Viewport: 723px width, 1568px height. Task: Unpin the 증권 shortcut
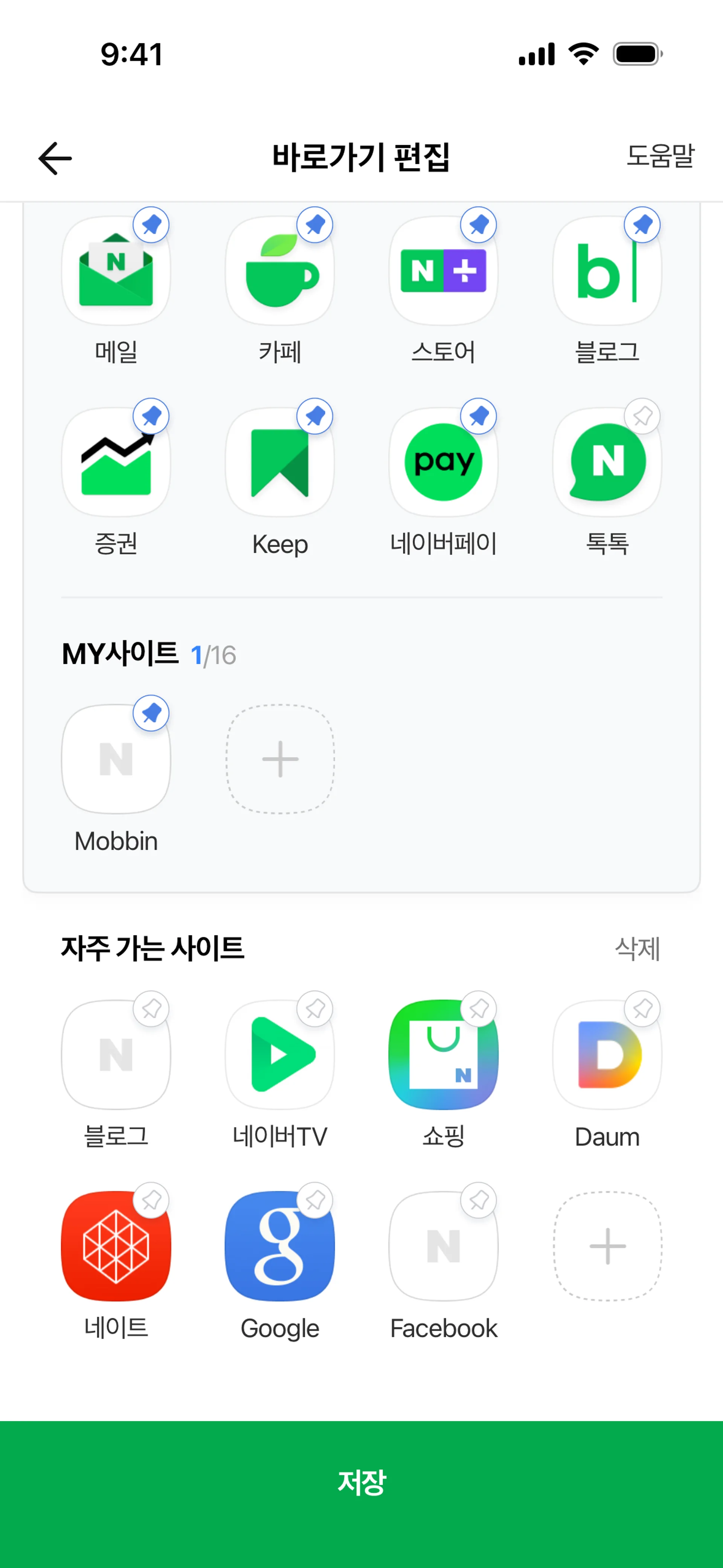tap(151, 416)
